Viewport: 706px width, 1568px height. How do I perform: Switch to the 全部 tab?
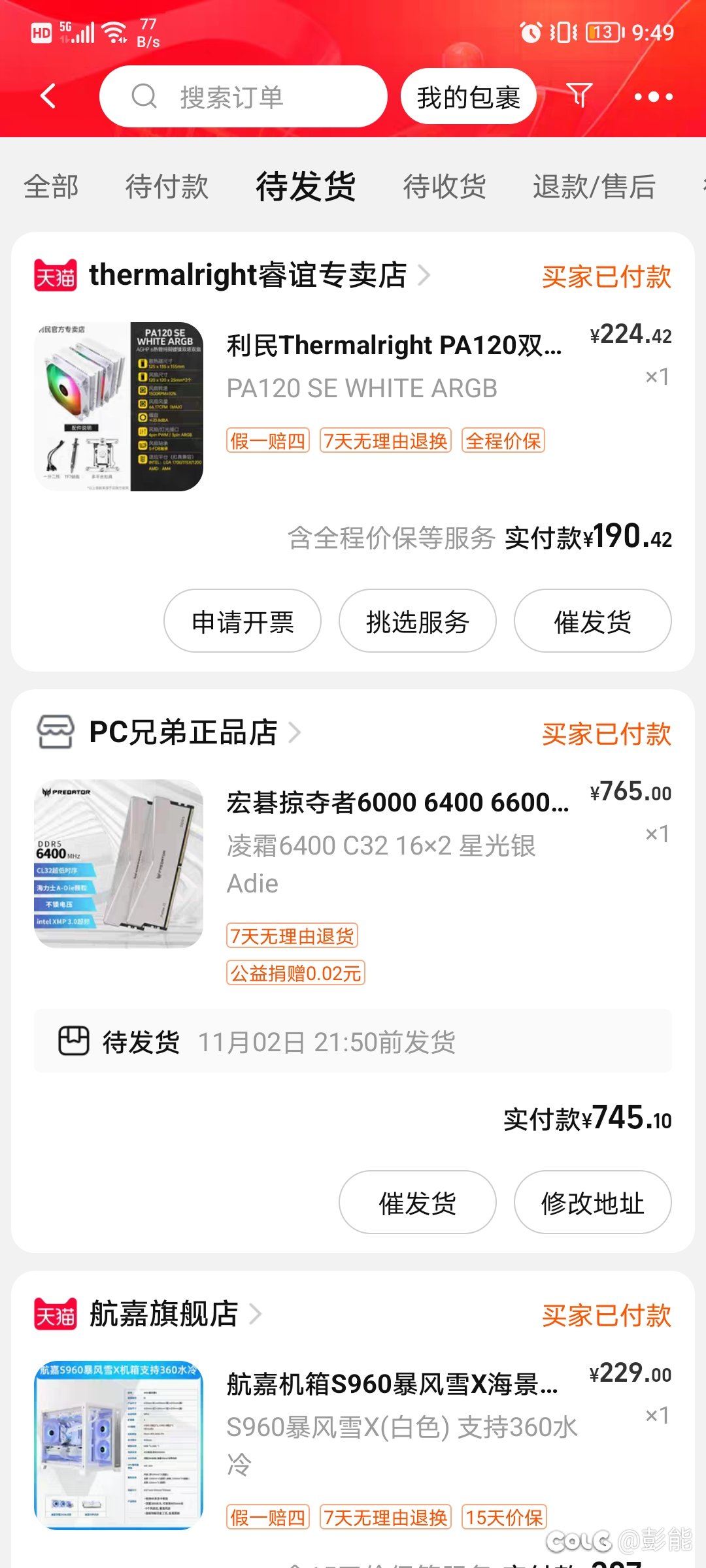[x=51, y=186]
